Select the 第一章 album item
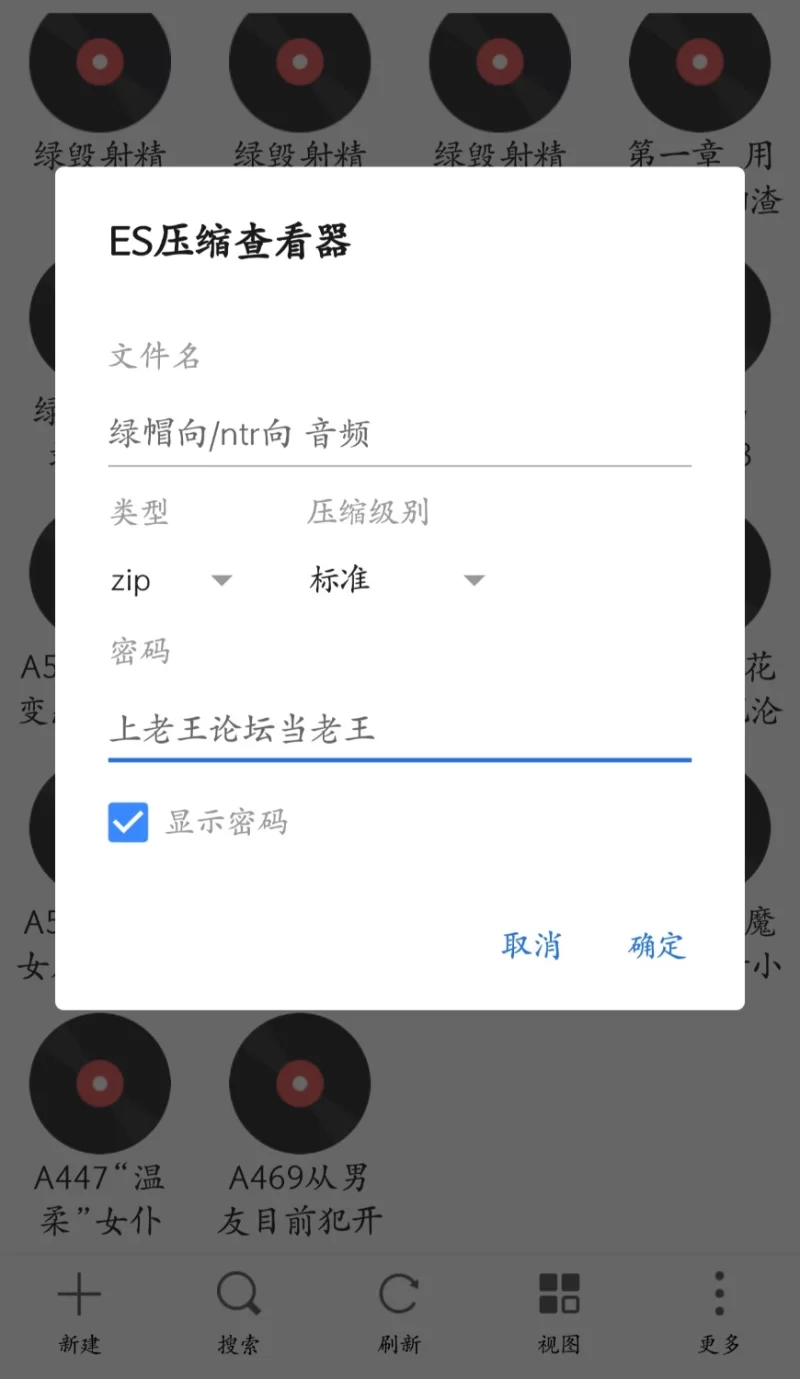This screenshot has width=800, height=1379. (700, 63)
